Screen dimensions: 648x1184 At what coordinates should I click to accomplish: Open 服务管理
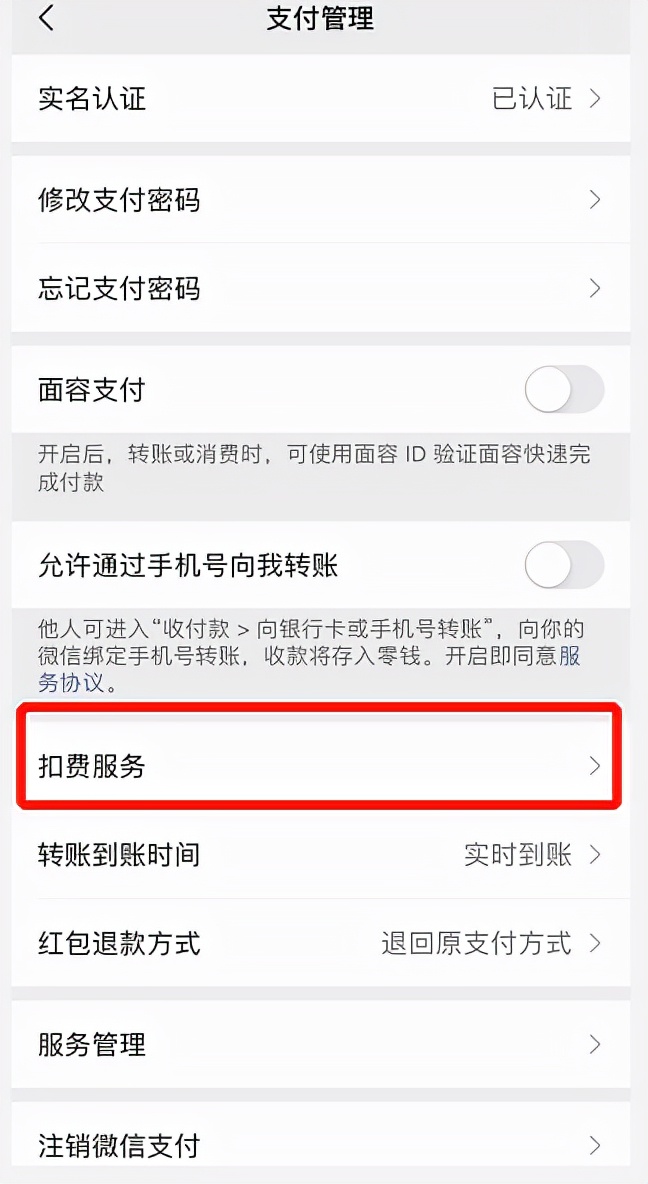(x=320, y=1045)
